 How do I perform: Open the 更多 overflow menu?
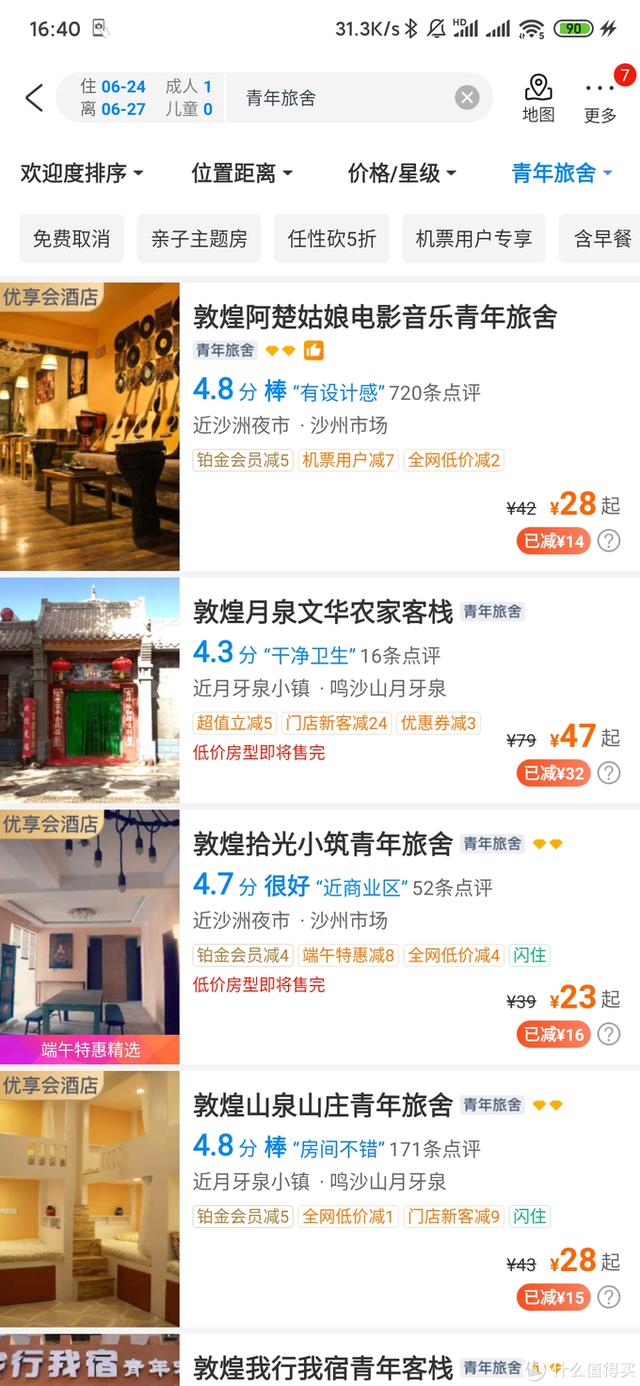(x=600, y=98)
